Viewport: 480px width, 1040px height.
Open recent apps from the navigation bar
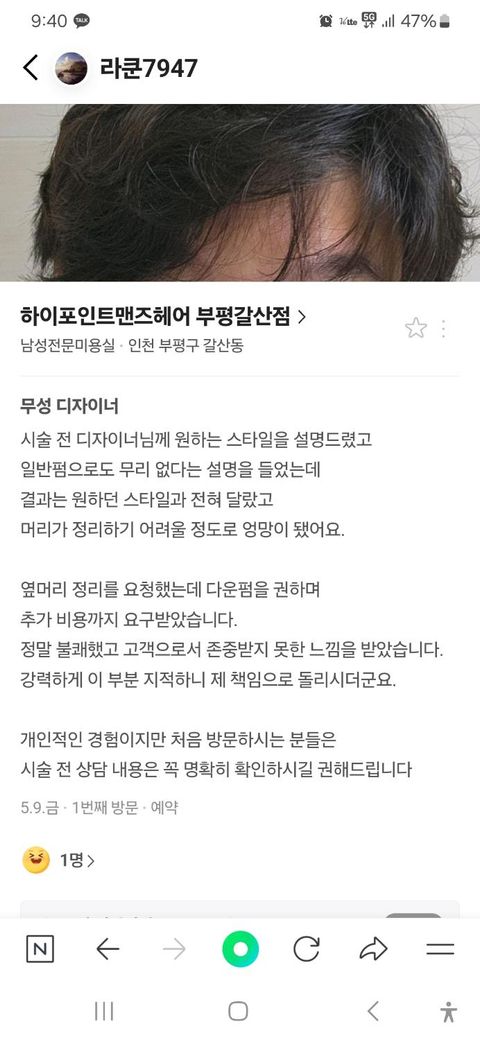(x=104, y=1011)
